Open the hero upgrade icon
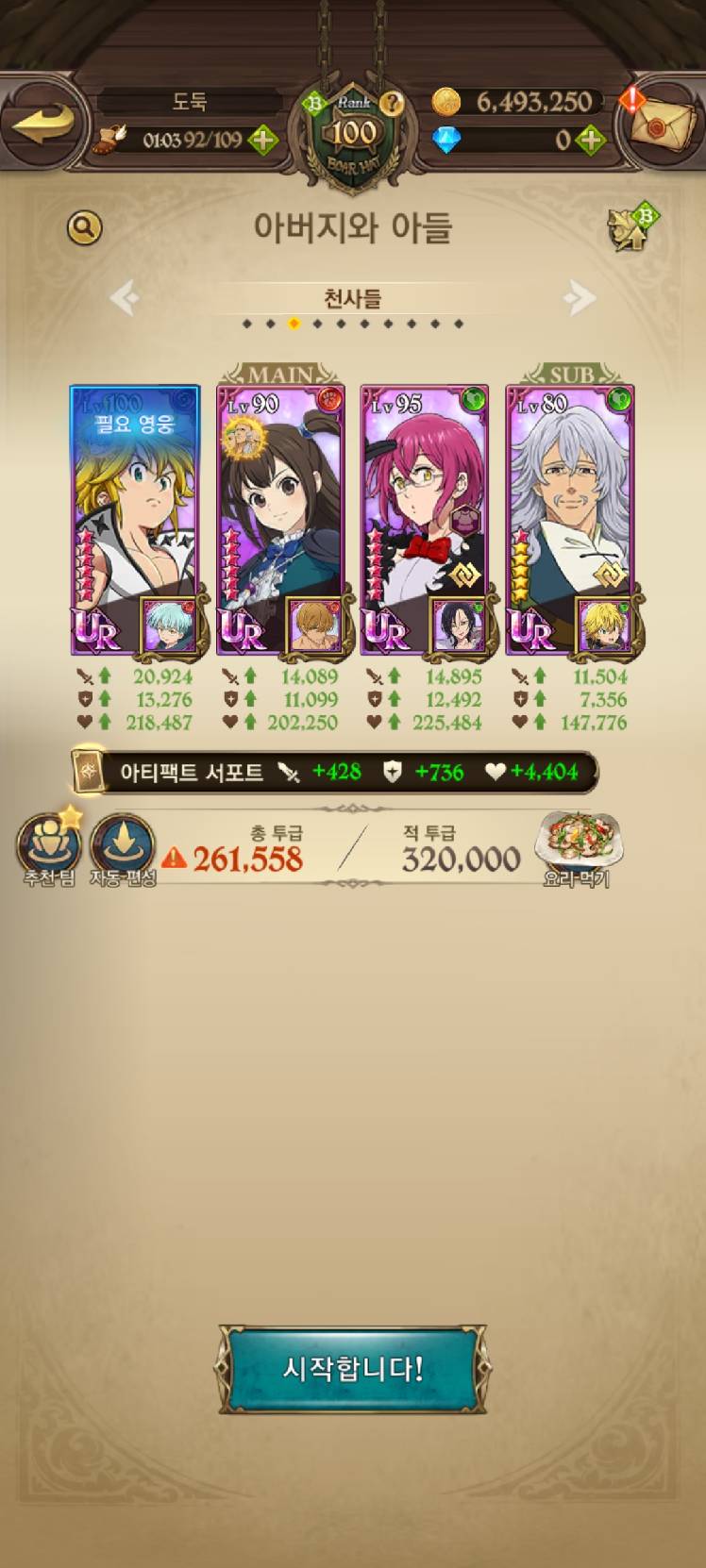The height and width of the screenshot is (1568, 706). [x=630, y=227]
